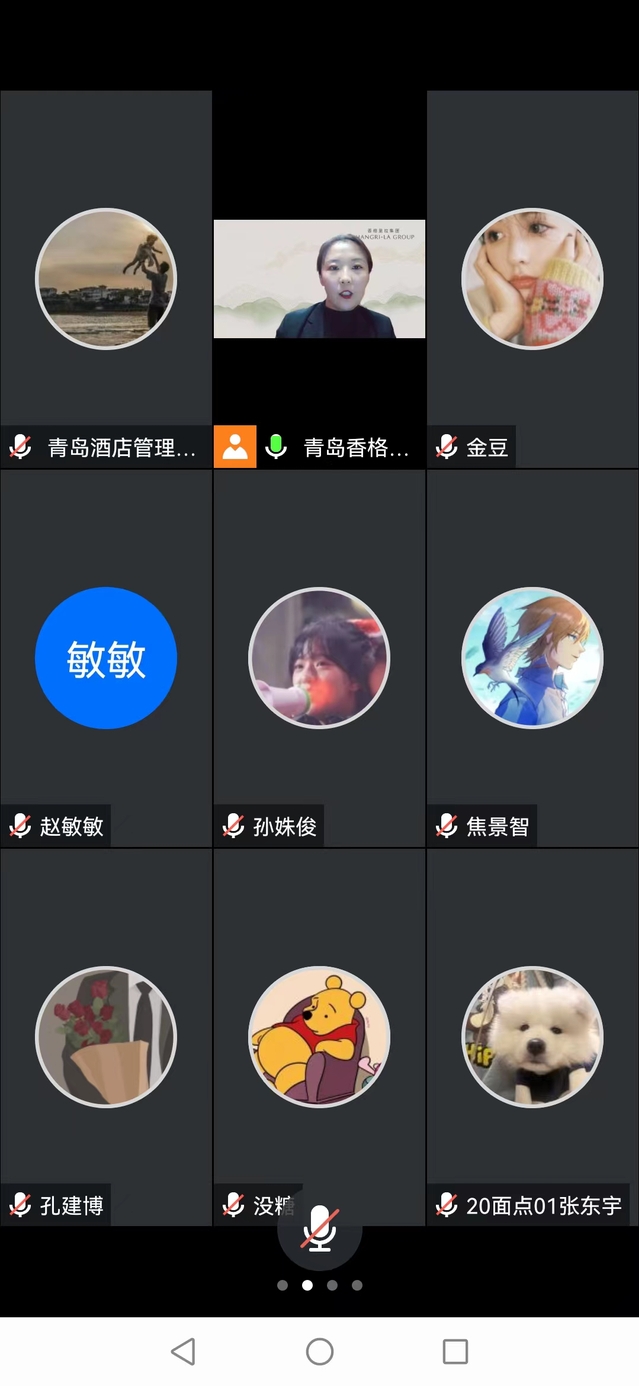The width and height of the screenshot is (639, 1386).
Task: Go back with the system back button
Action: [183, 1352]
